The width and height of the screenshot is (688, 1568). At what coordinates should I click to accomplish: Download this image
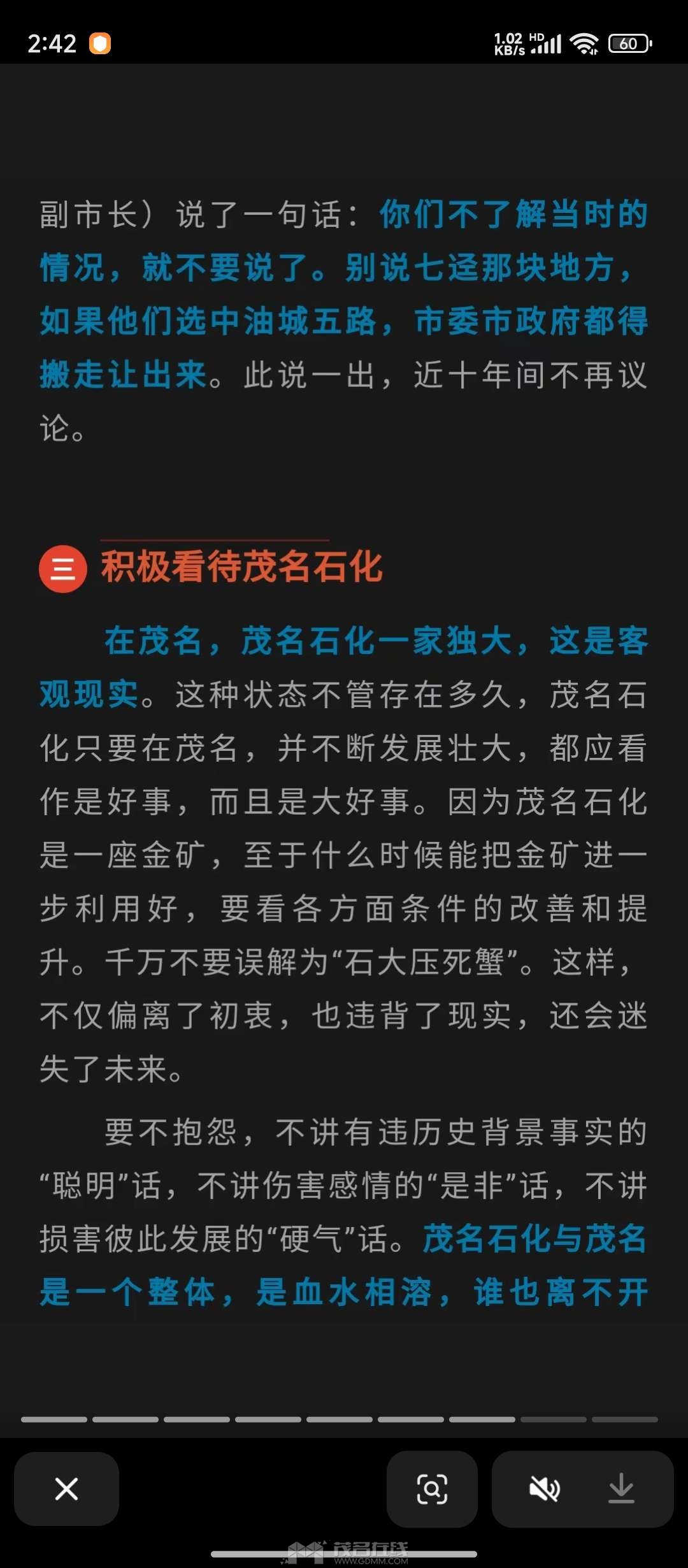(x=621, y=1489)
